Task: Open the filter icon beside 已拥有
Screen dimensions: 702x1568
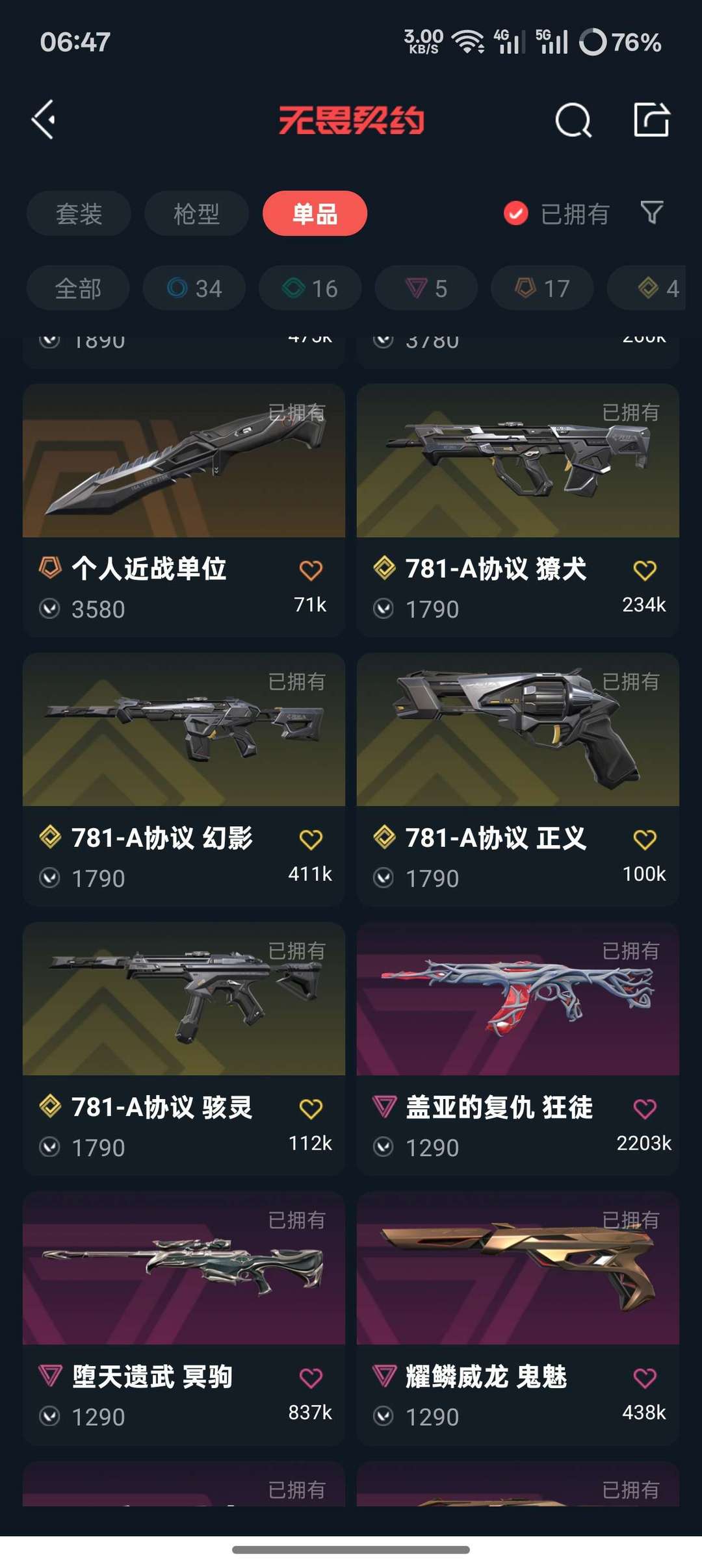Action: [x=653, y=213]
